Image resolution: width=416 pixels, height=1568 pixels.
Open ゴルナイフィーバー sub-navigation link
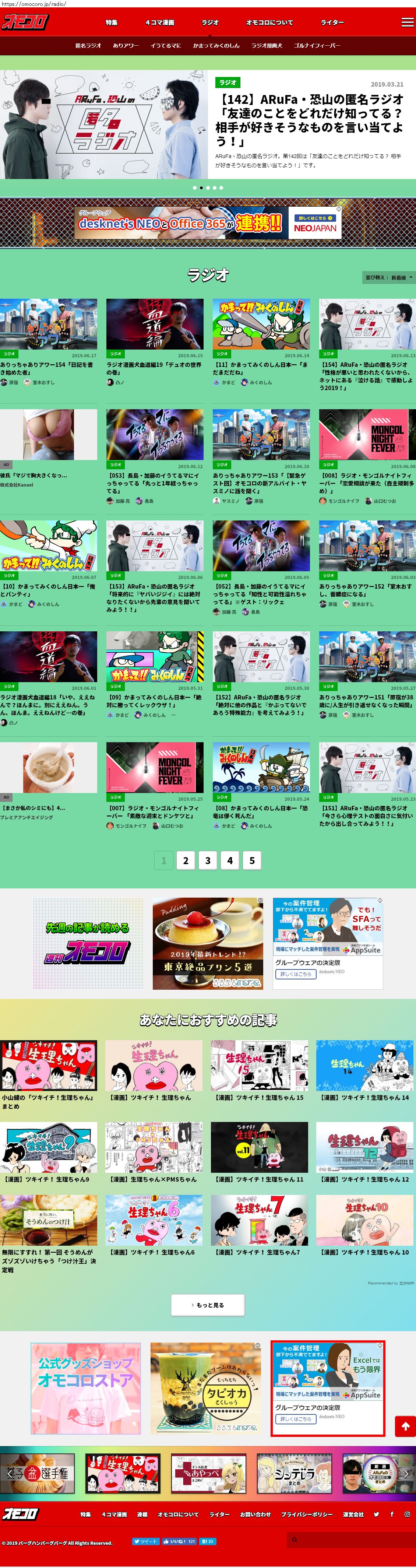point(317,46)
